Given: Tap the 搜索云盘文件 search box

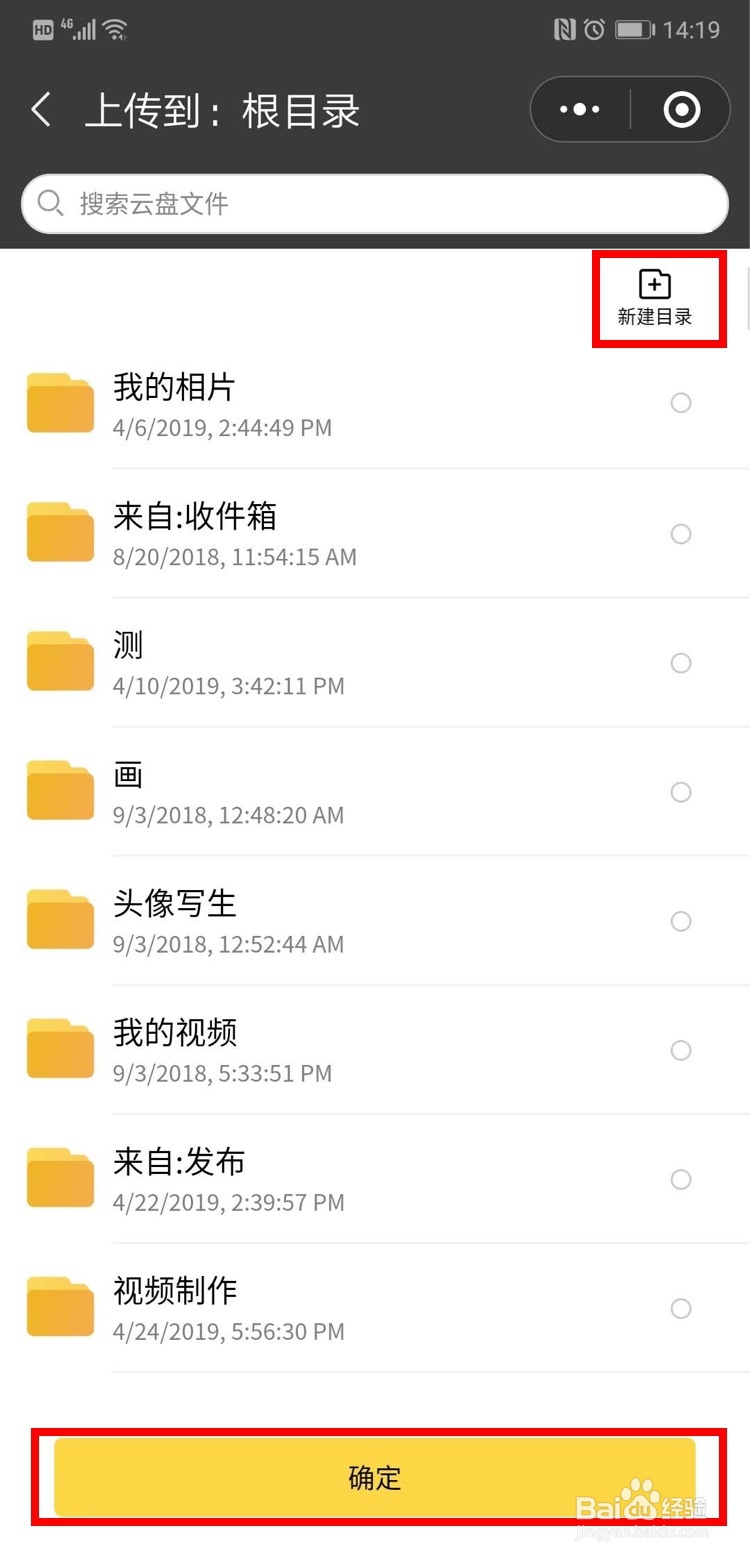Looking at the screenshot, I should (375, 204).
